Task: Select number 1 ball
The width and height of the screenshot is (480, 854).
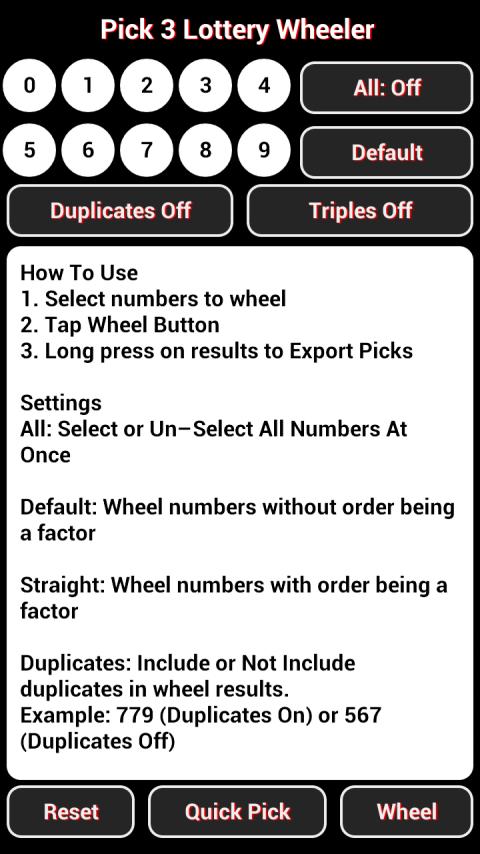Action: pyautogui.click(x=88, y=86)
